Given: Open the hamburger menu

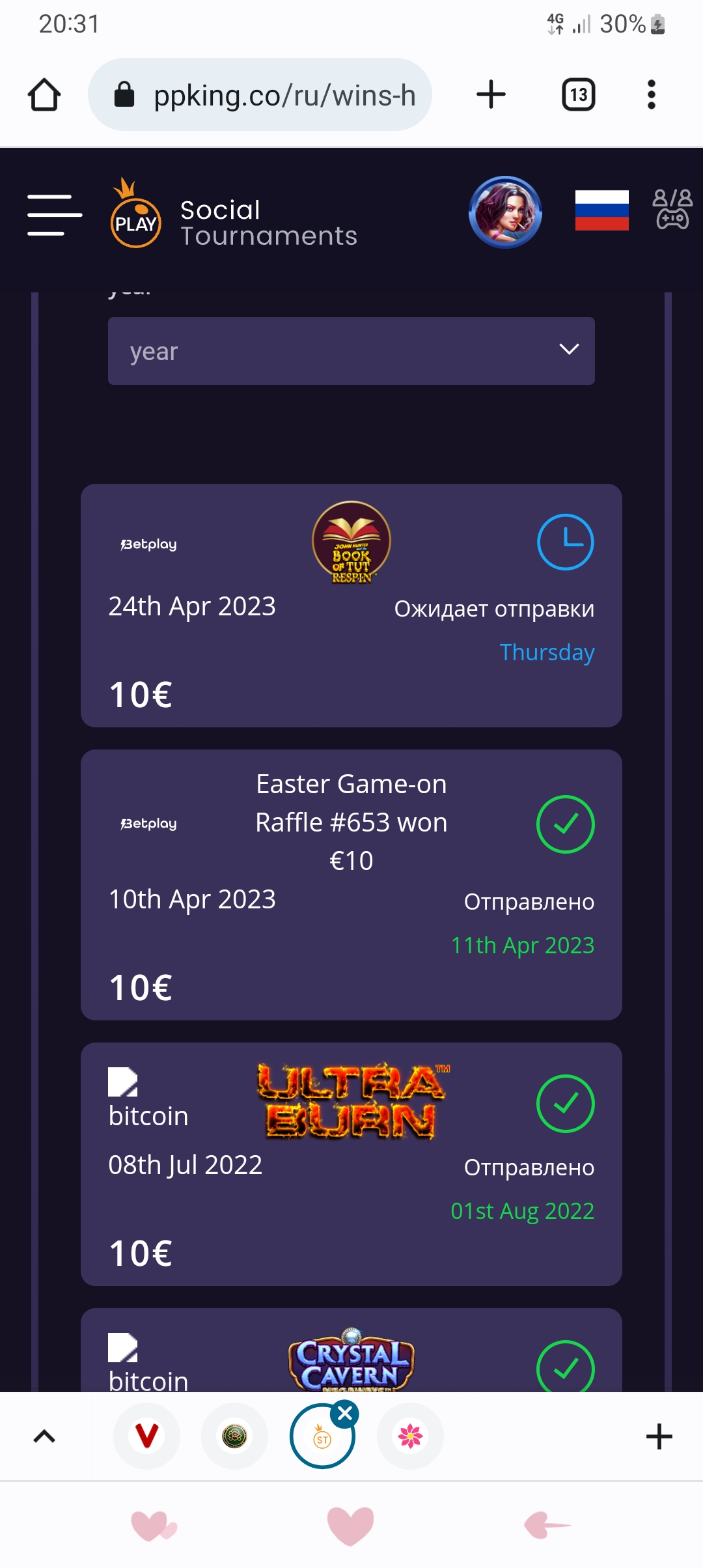Looking at the screenshot, I should point(55,214).
